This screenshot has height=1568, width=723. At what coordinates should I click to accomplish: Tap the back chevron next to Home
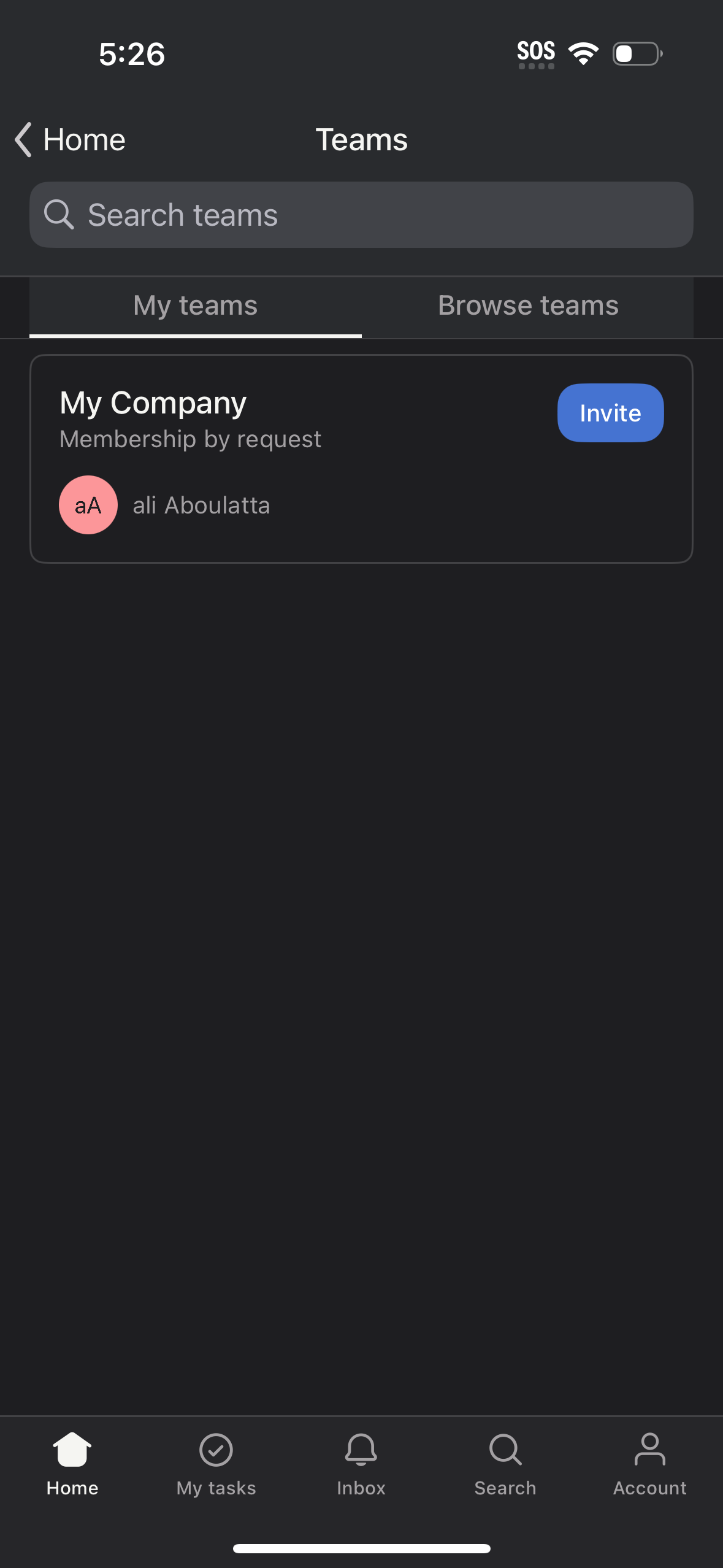[22, 140]
